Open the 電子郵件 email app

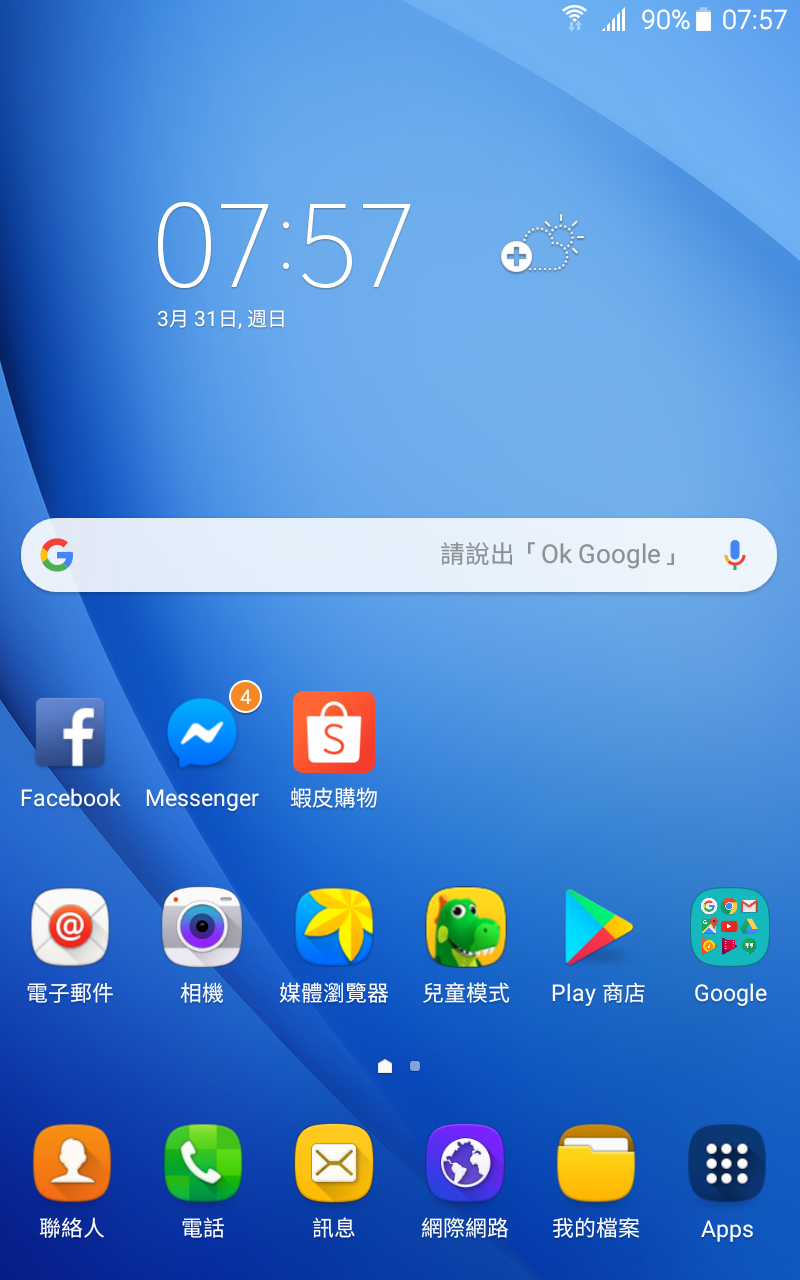tap(70, 927)
